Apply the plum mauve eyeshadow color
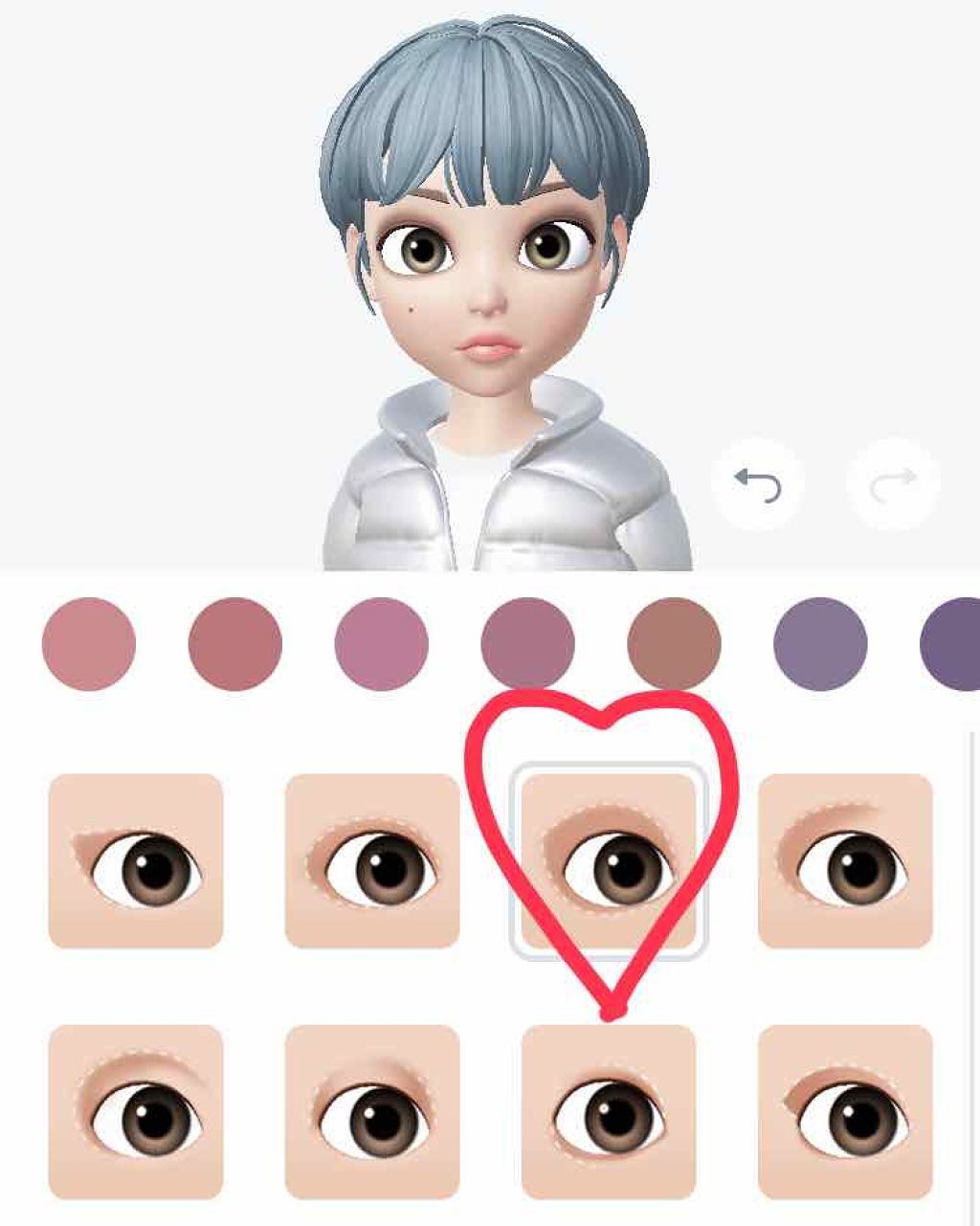Image resolution: width=980 pixels, height=1226 pixels. tap(527, 643)
